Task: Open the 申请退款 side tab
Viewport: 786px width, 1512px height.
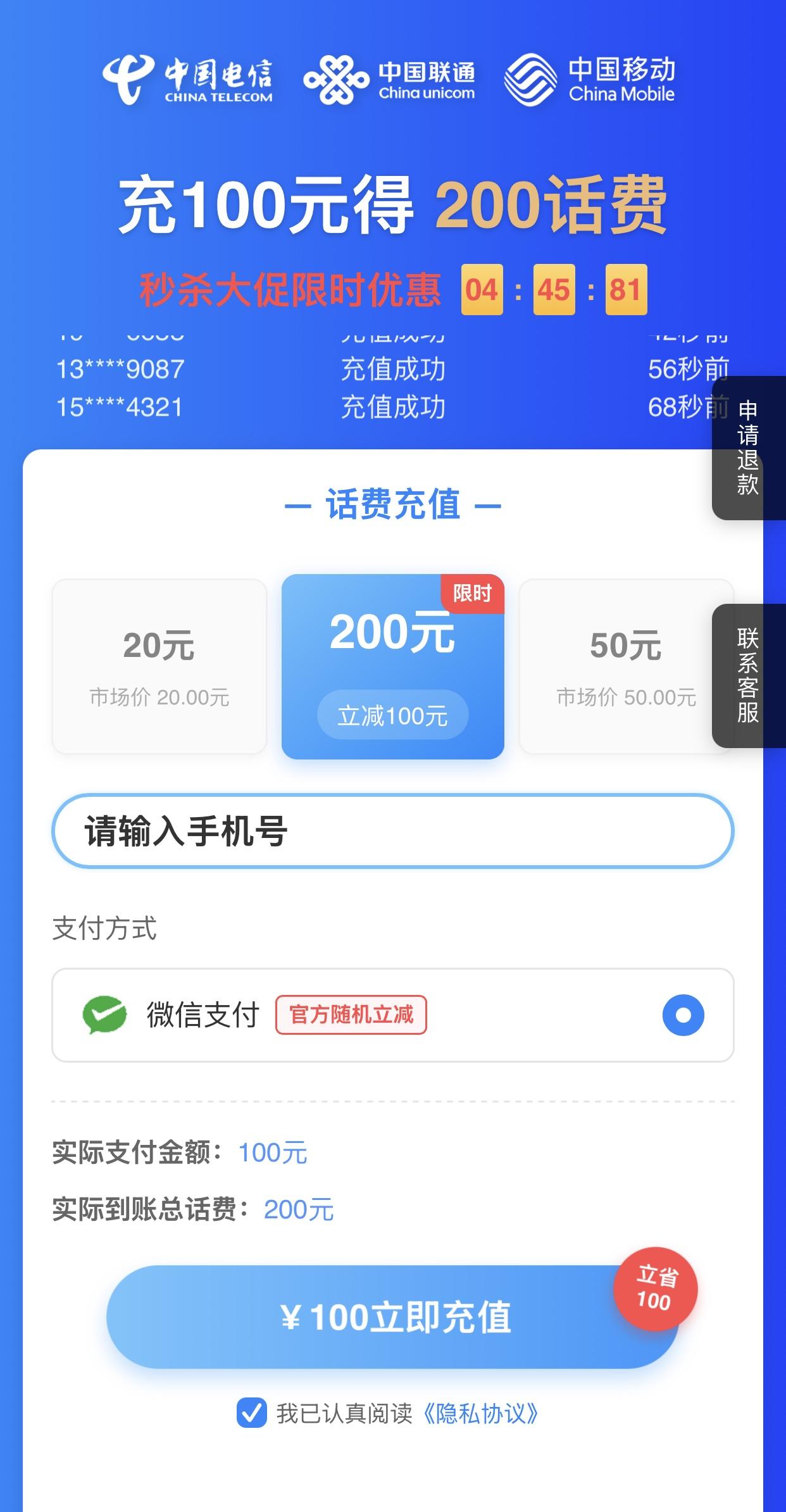Action: [748, 447]
